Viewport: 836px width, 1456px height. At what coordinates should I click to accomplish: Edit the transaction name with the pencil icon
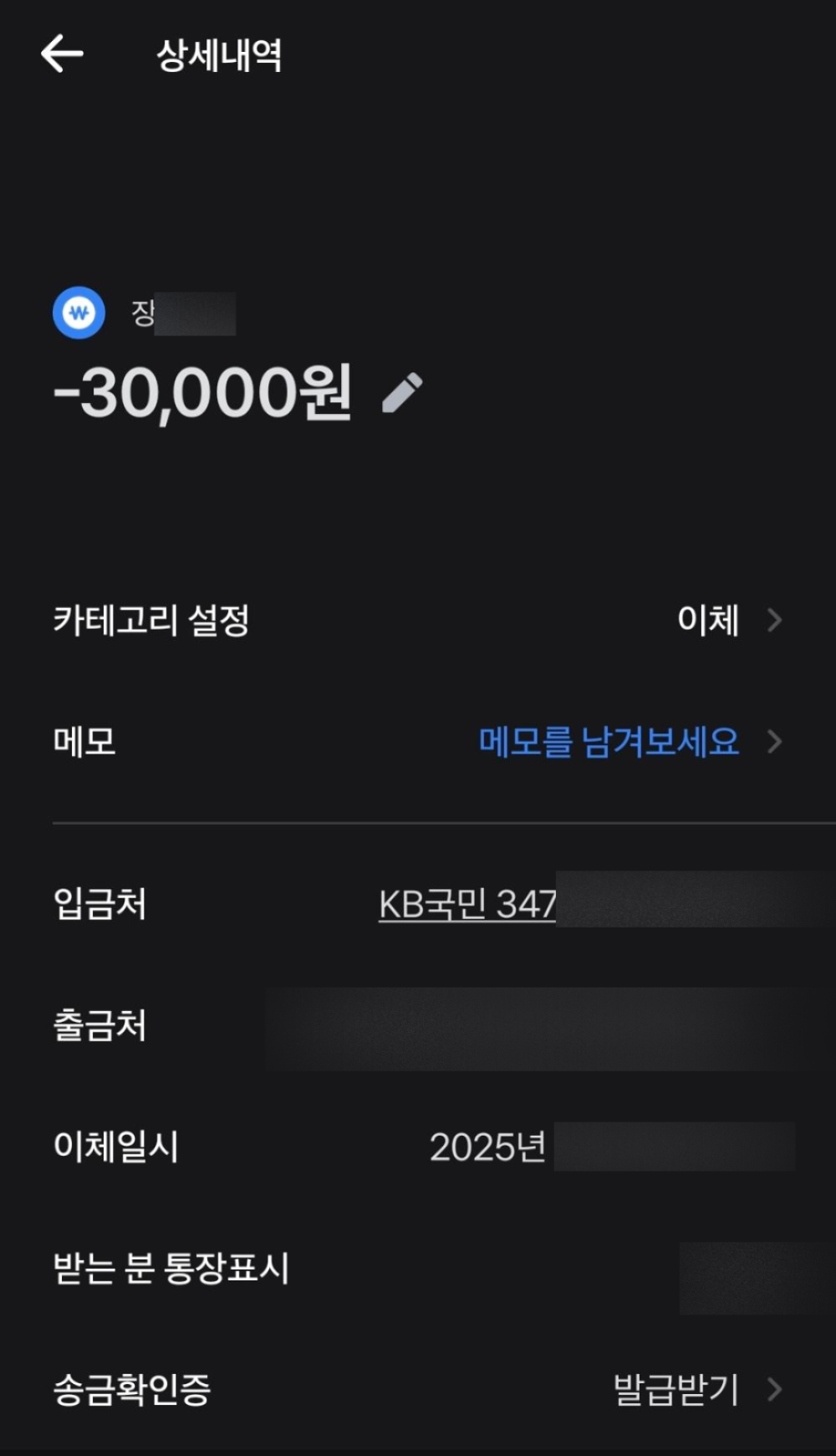402,393
